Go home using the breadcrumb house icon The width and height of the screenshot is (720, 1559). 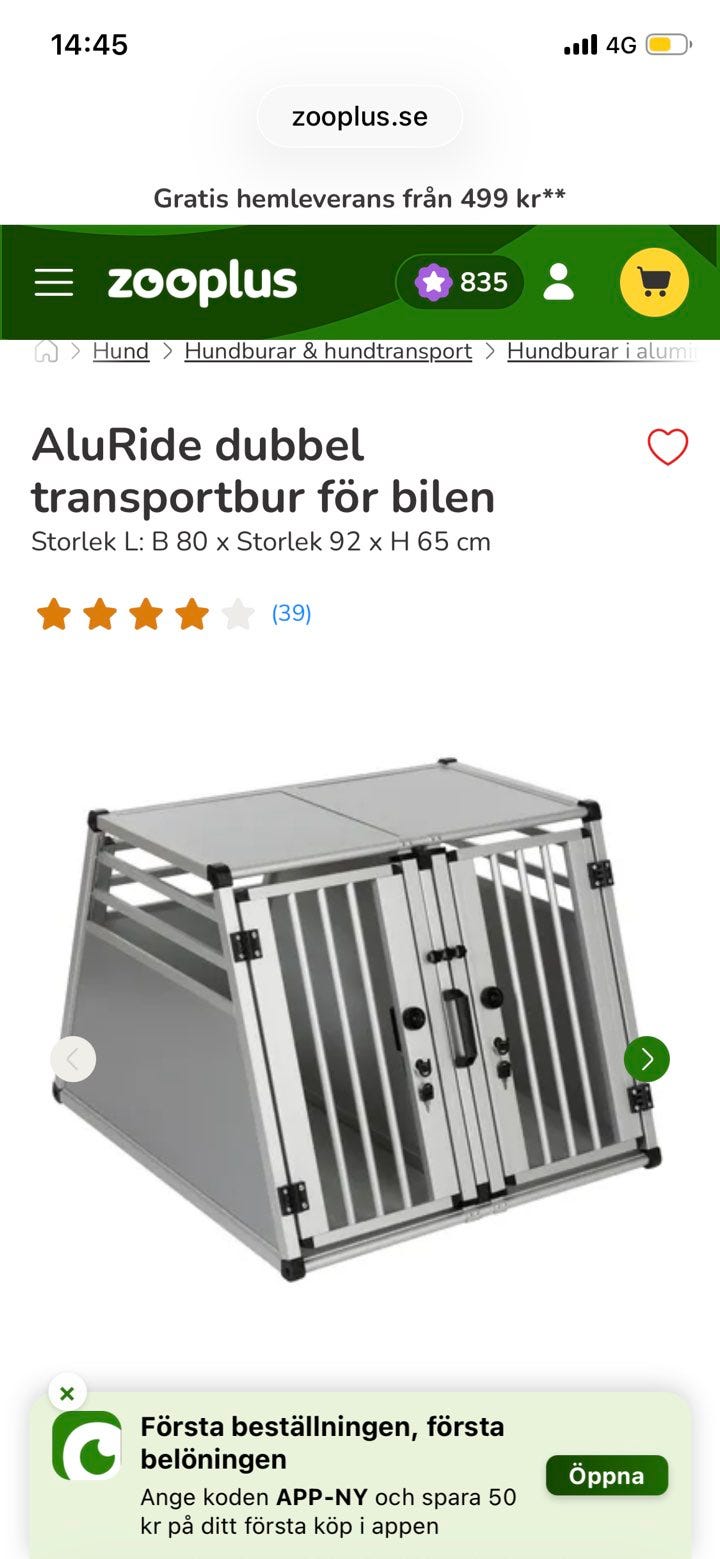click(x=46, y=351)
